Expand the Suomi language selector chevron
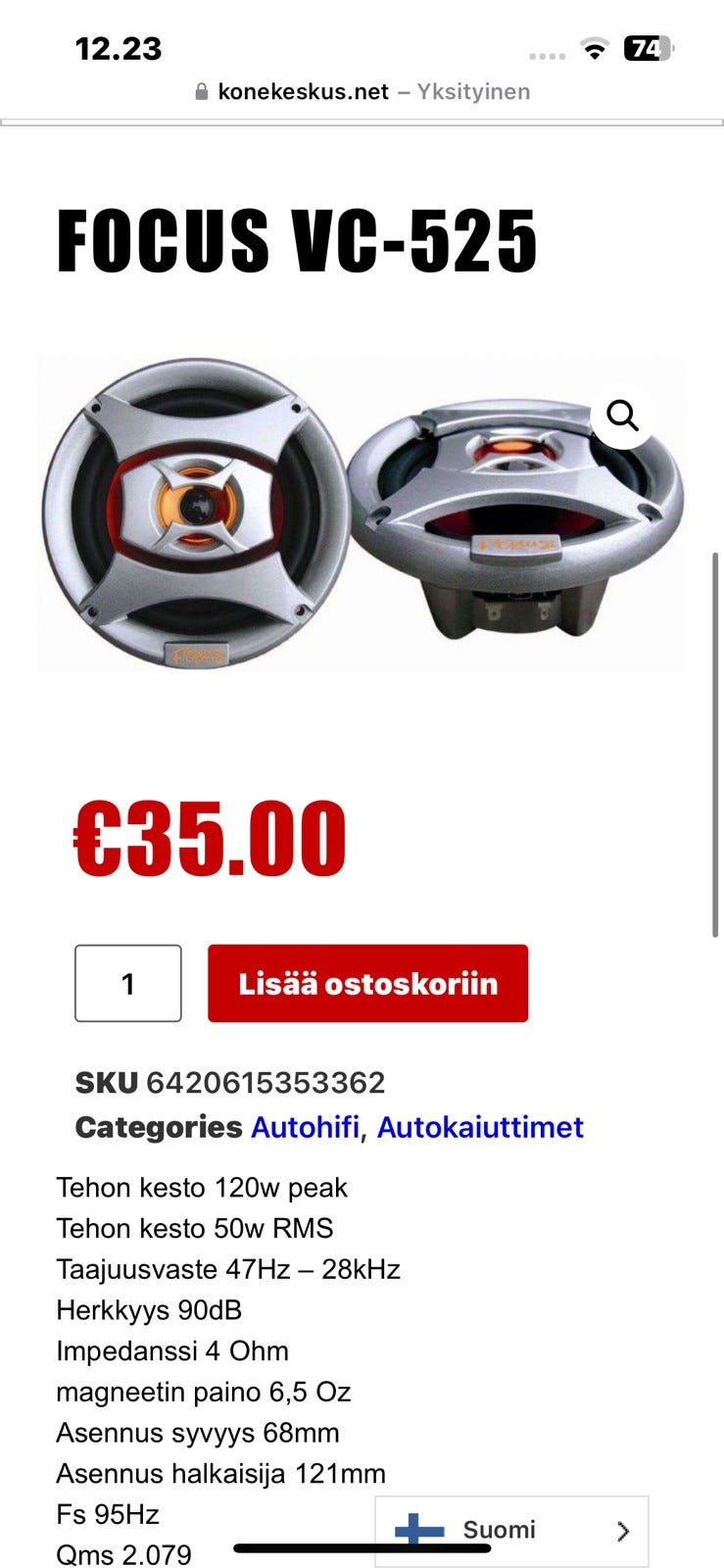This screenshot has height=1568, width=724. click(624, 1530)
